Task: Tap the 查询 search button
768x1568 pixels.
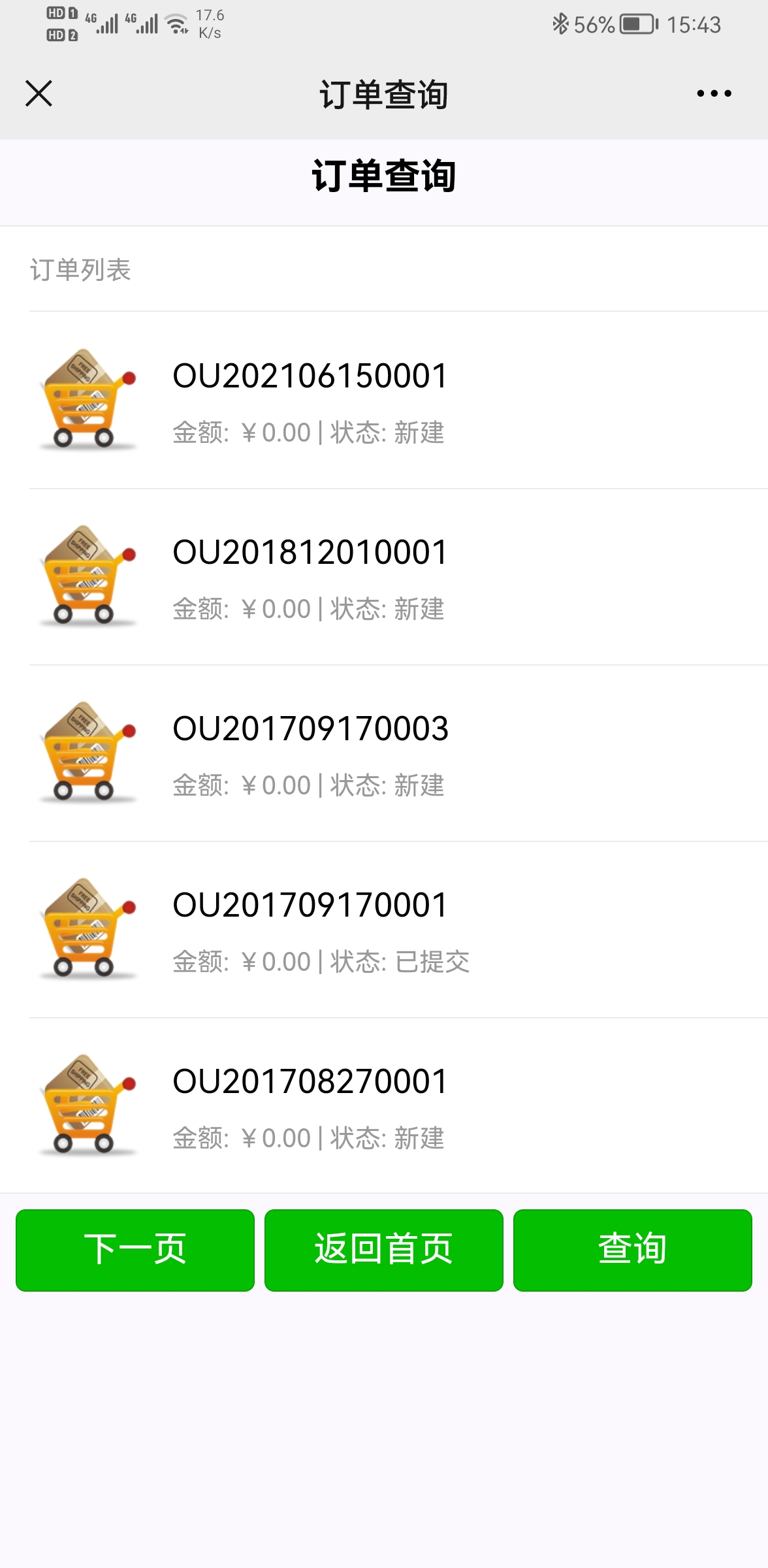Action: coord(633,1250)
